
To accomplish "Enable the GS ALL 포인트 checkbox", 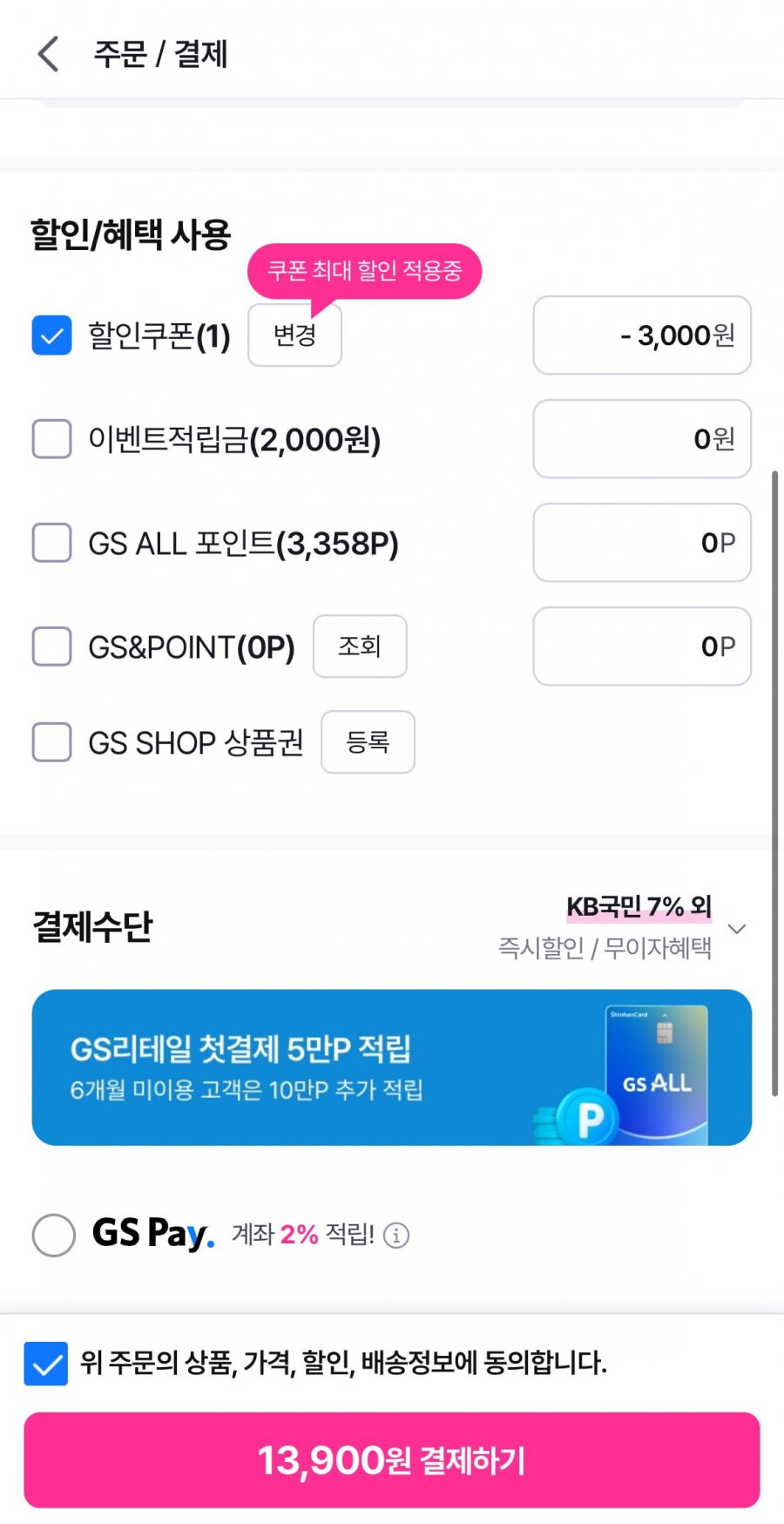I will pyautogui.click(x=51, y=543).
